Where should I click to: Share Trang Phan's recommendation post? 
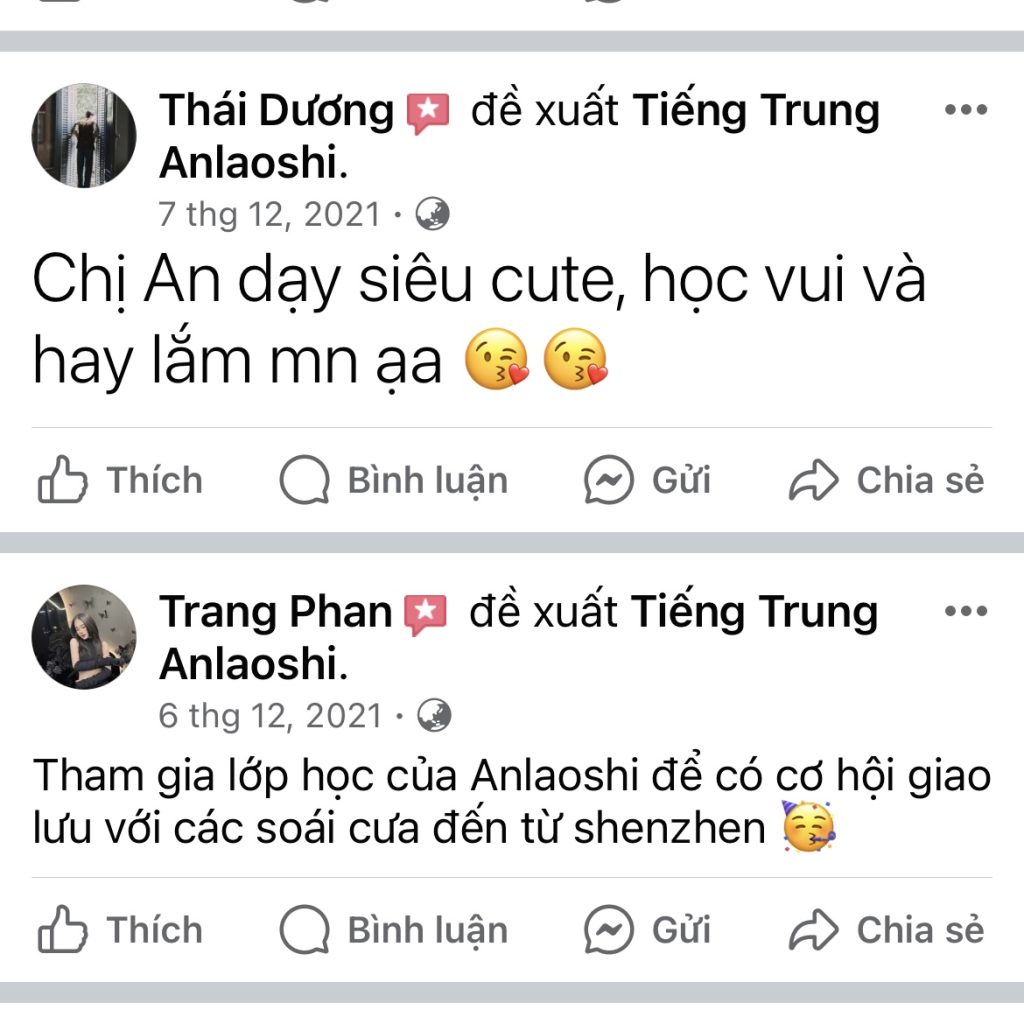886,931
